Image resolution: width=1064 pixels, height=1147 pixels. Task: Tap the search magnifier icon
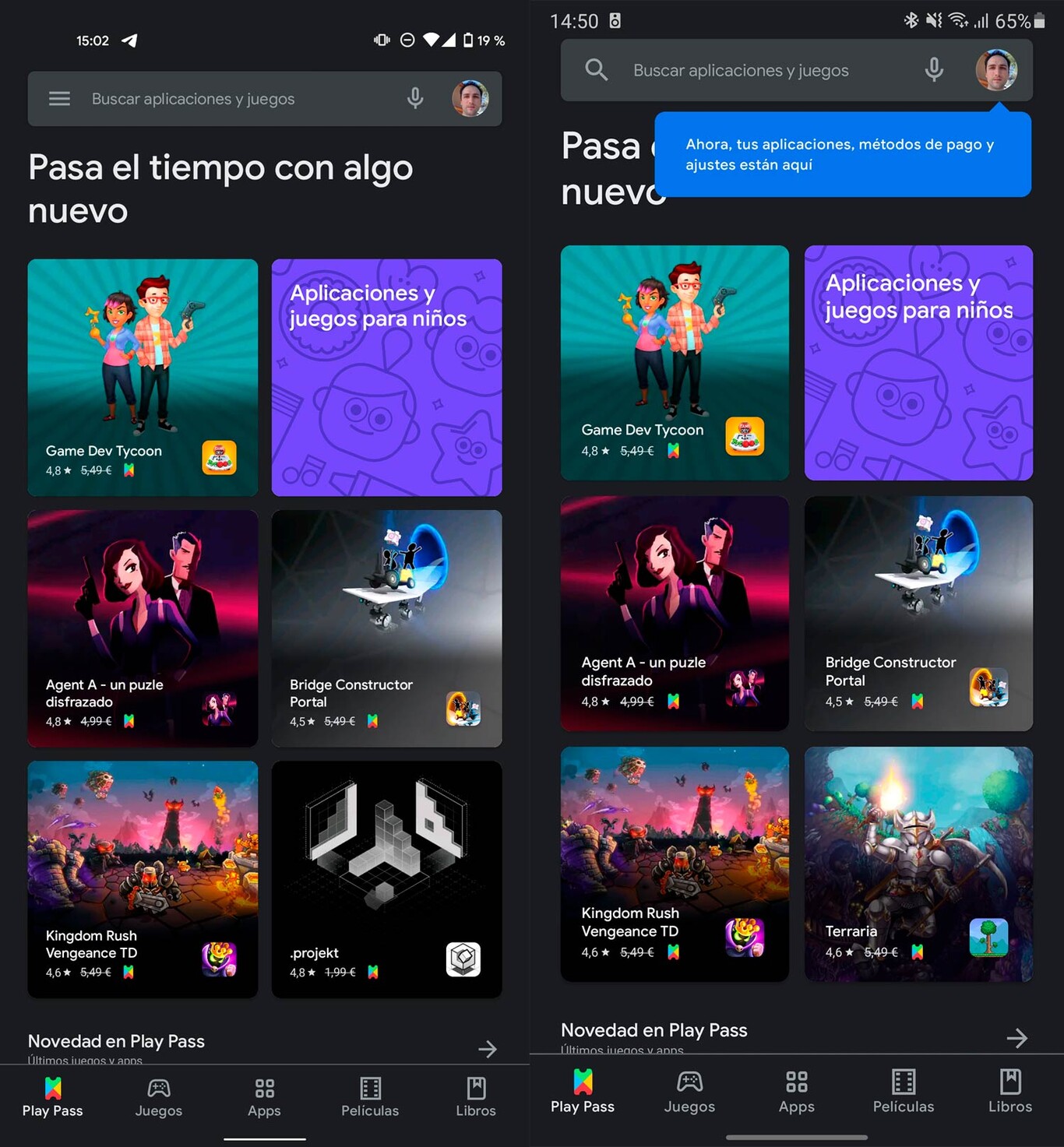[x=596, y=70]
